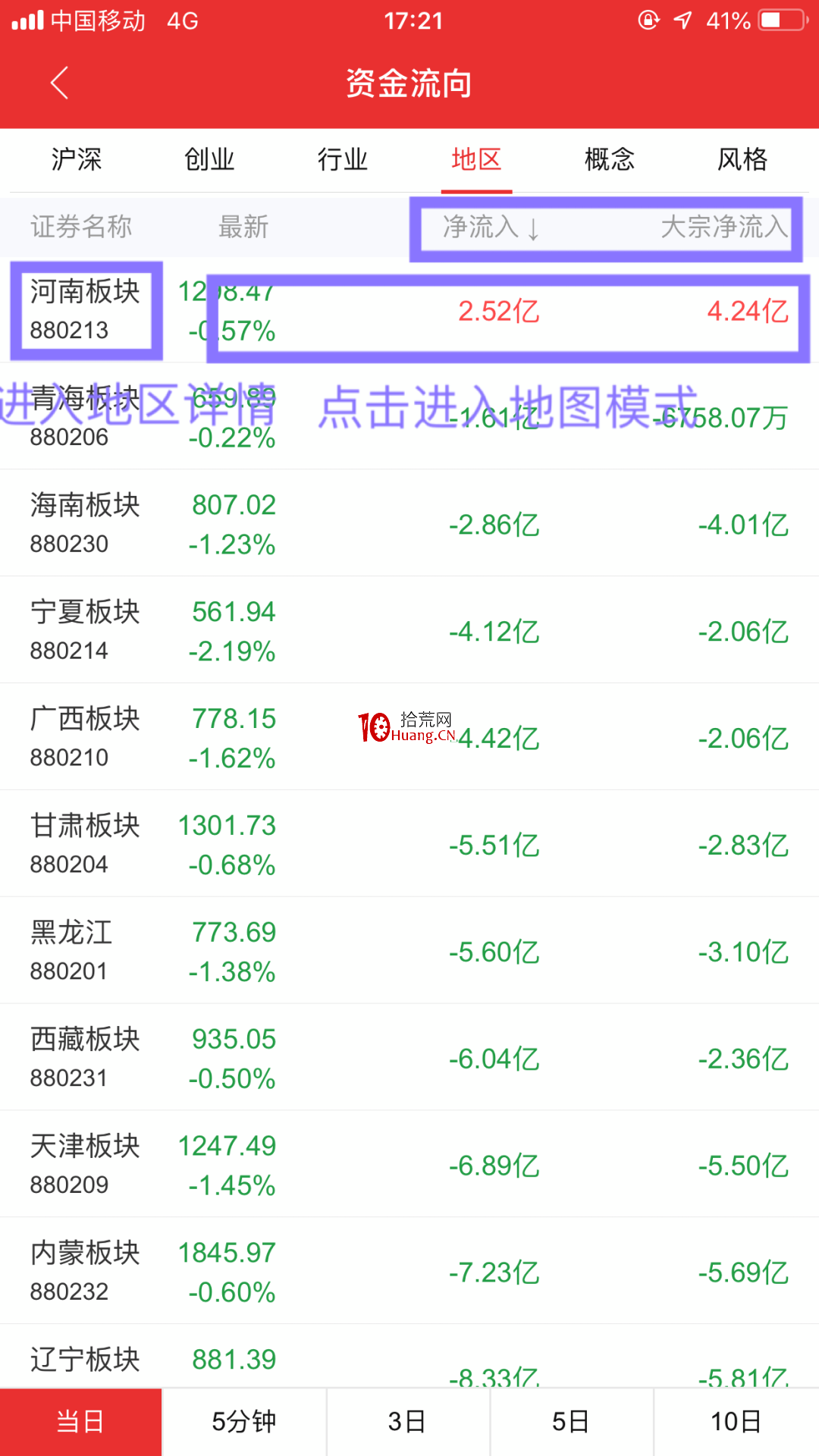Switch to the 风格 tab

point(742,159)
